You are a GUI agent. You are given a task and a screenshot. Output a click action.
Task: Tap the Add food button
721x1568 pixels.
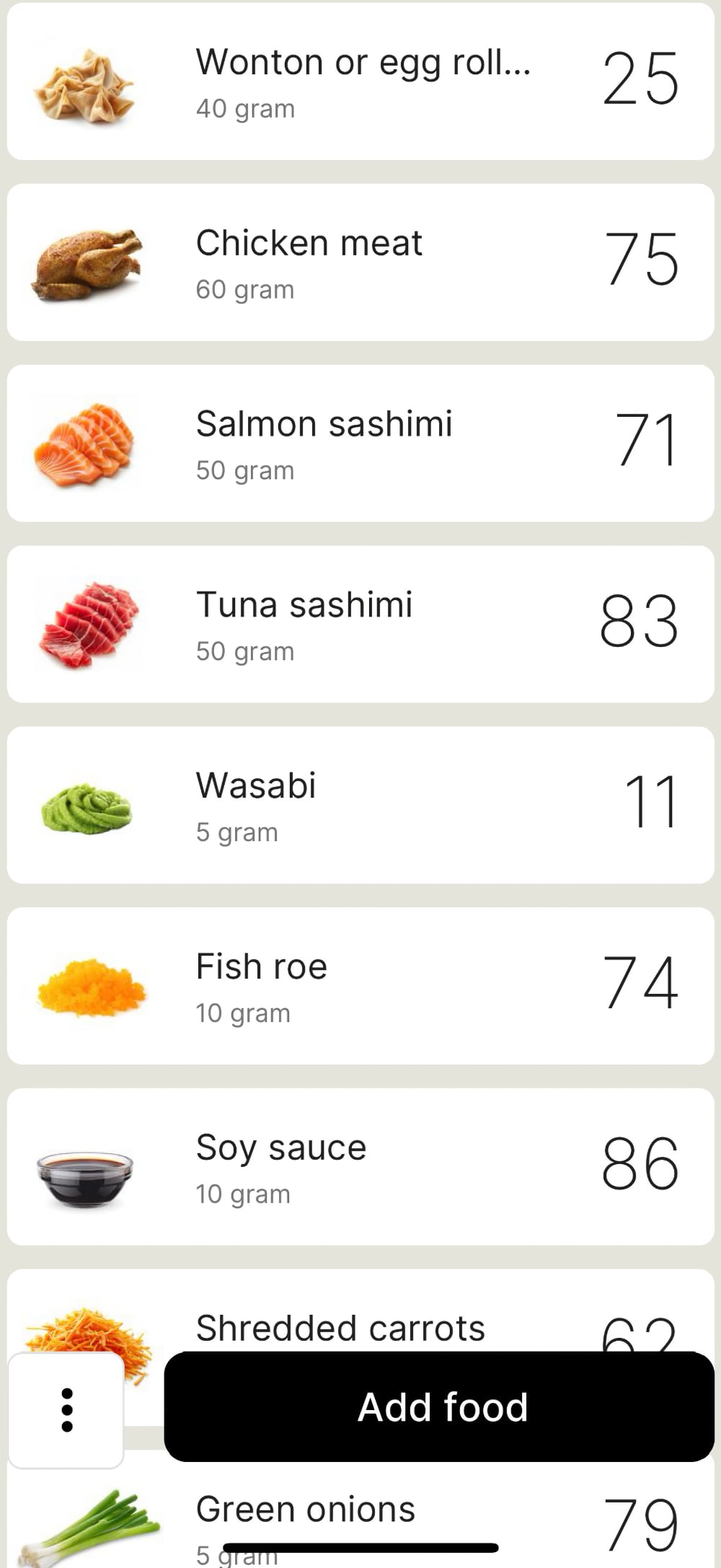pos(439,1406)
